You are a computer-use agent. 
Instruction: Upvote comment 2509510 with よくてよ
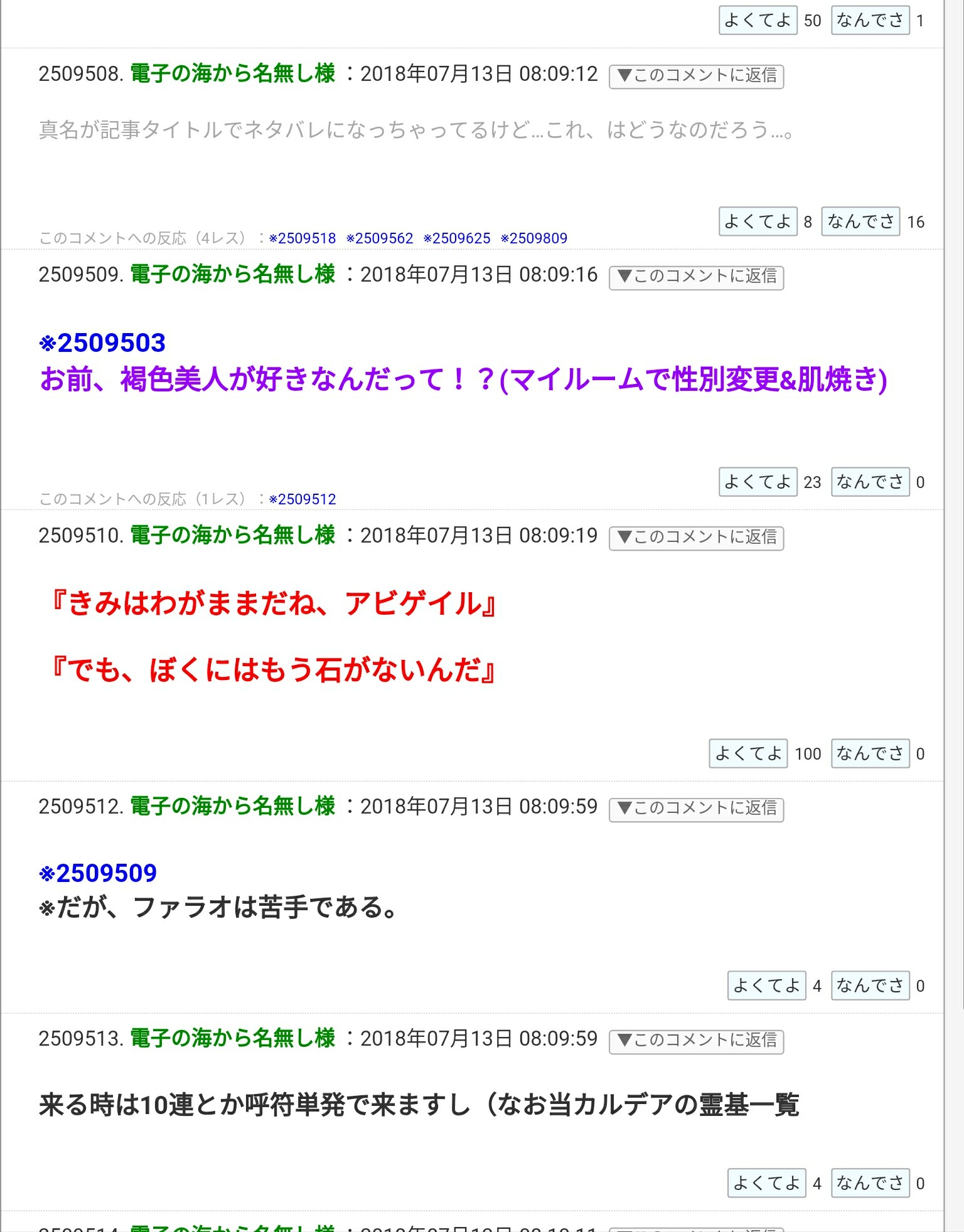[x=748, y=753]
